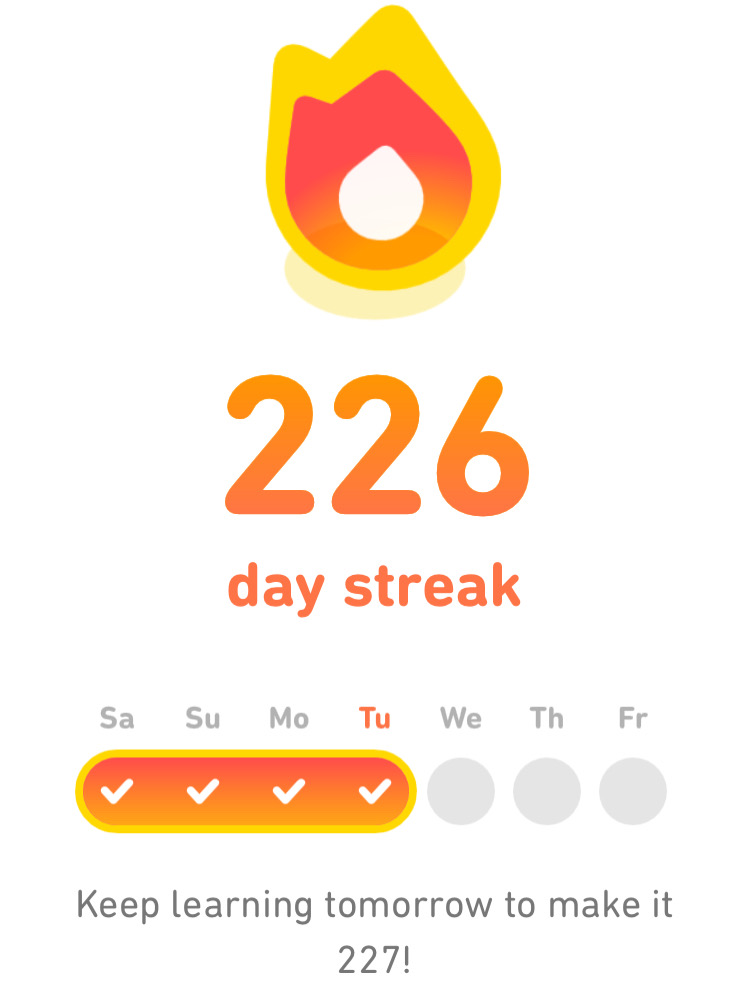This screenshot has width=750, height=1000.
Task: Select the 'Sa' weekday label
Action: (117, 718)
